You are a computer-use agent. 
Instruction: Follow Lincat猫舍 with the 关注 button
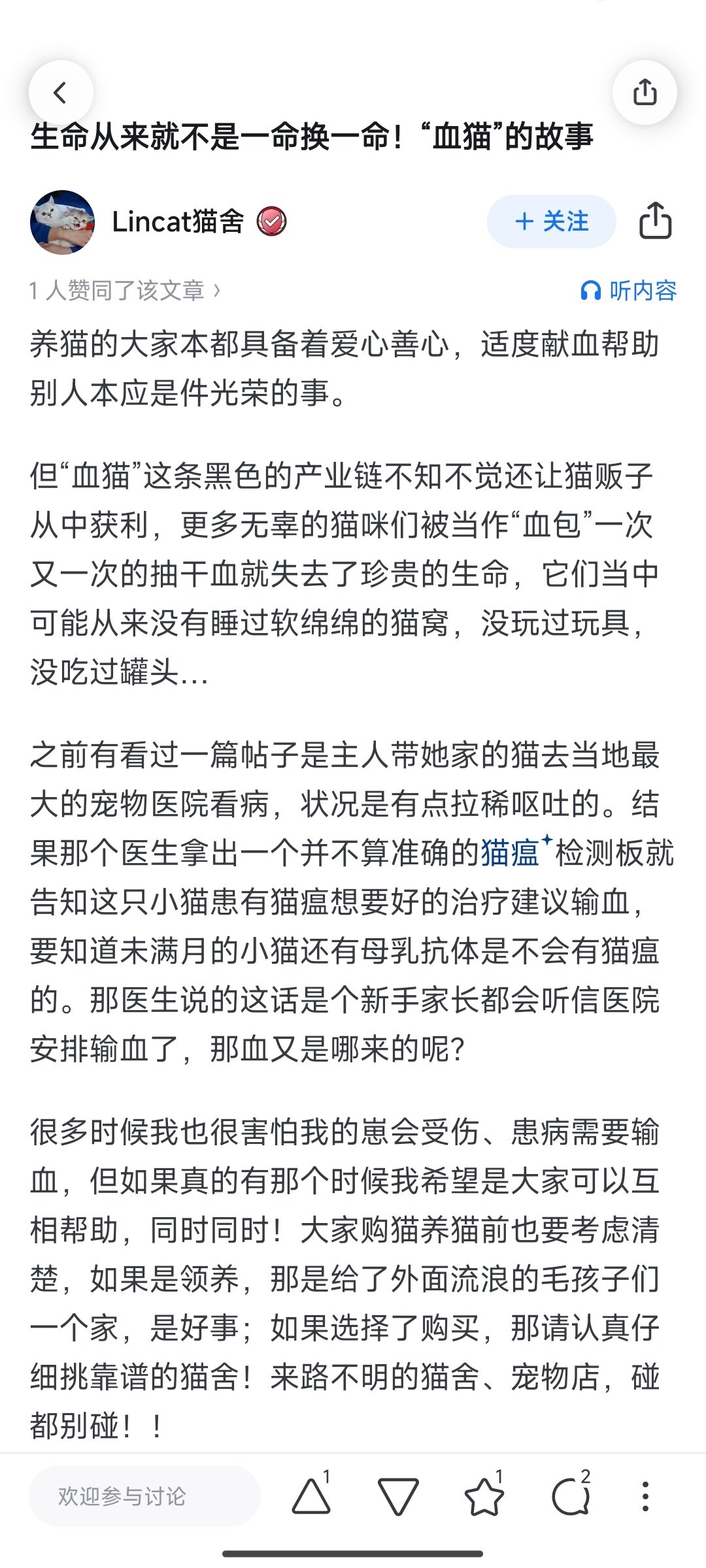tap(552, 221)
